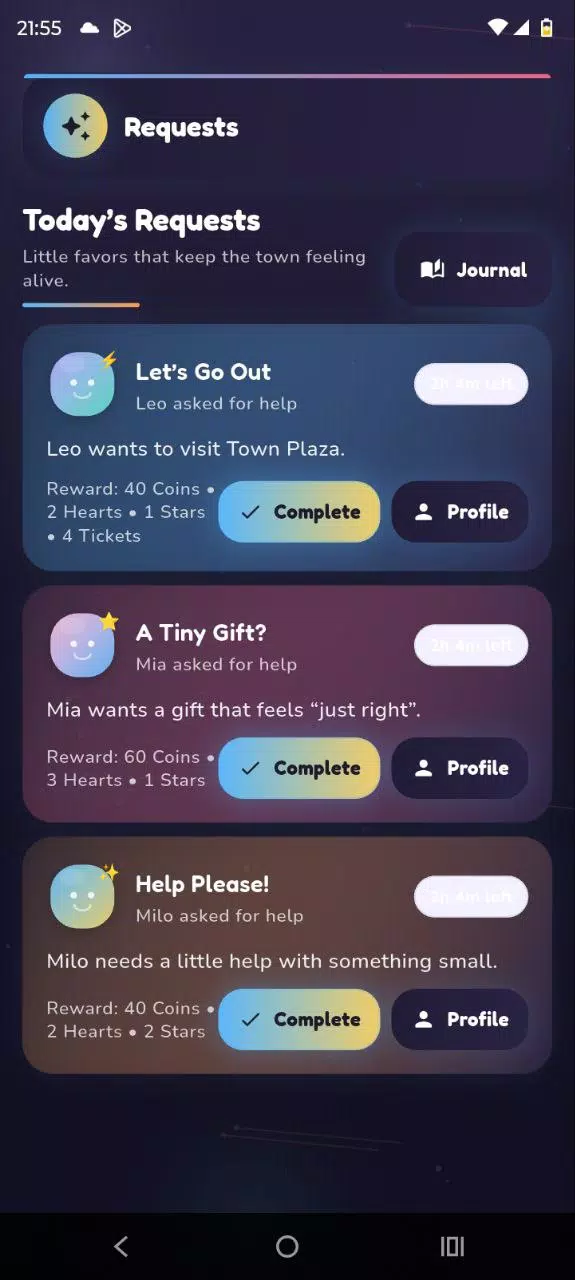This screenshot has height=1280, width=575.
Task: Return to the home screen
Action: click(287, 1246)
